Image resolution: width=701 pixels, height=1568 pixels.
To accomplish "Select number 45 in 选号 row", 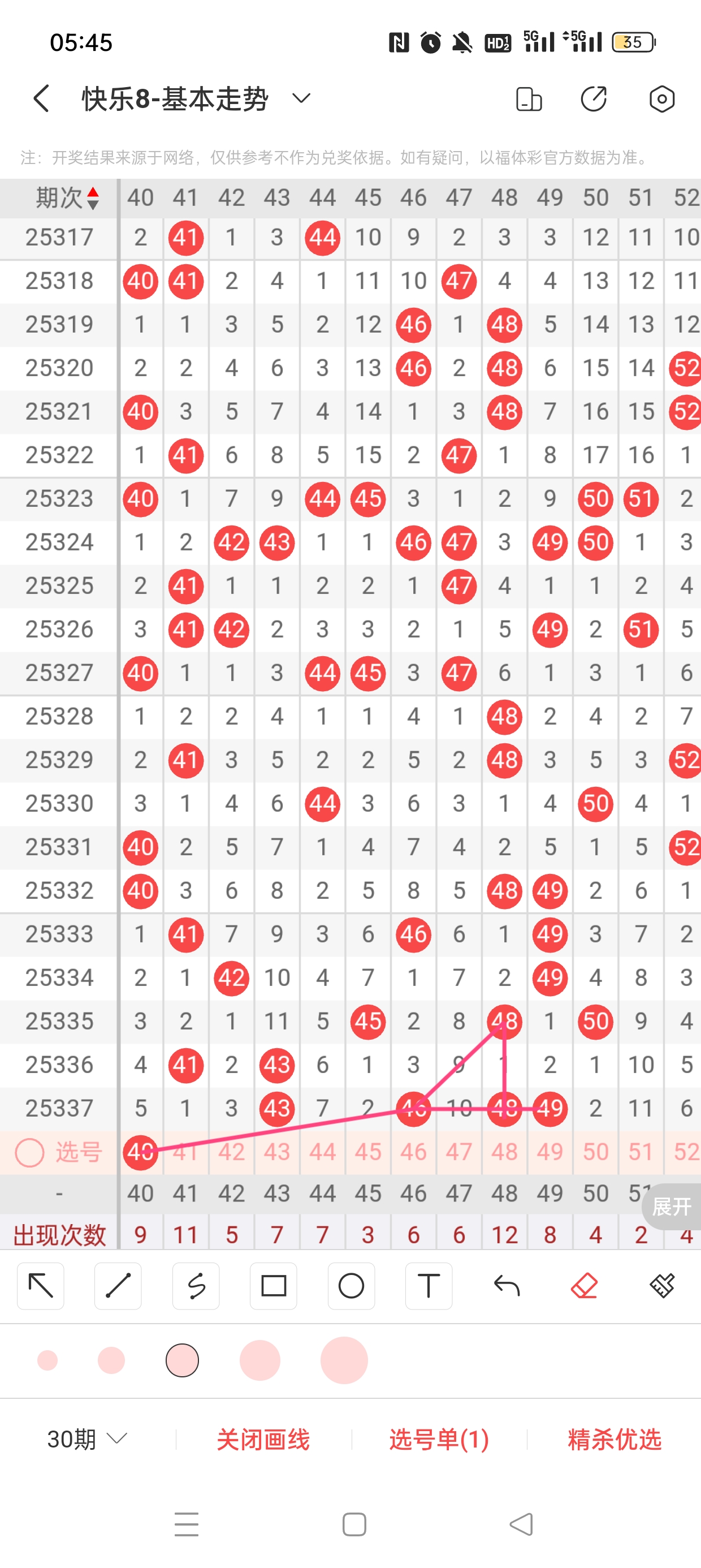I will pos(367,1152).
